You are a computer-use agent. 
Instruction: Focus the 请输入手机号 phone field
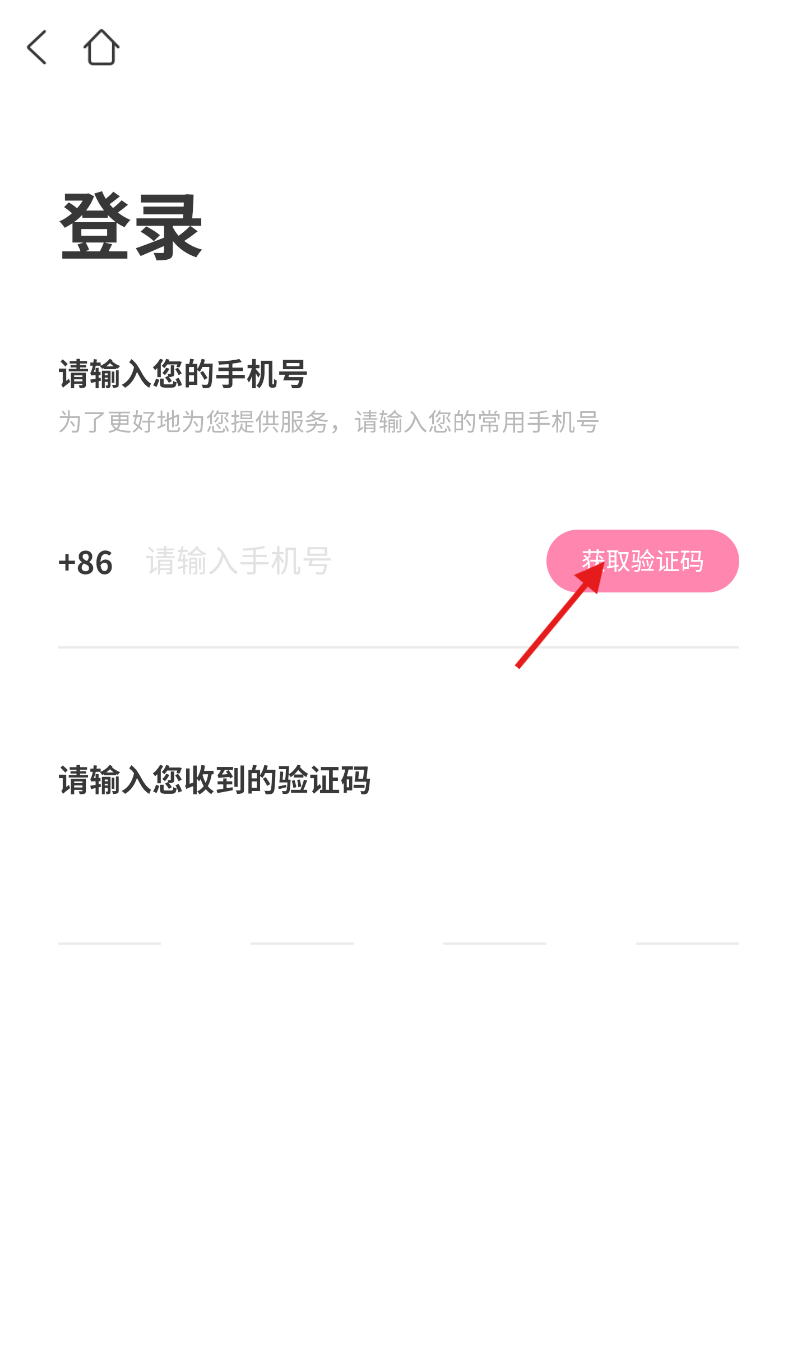pyautogui.click(x=338, y=561)
